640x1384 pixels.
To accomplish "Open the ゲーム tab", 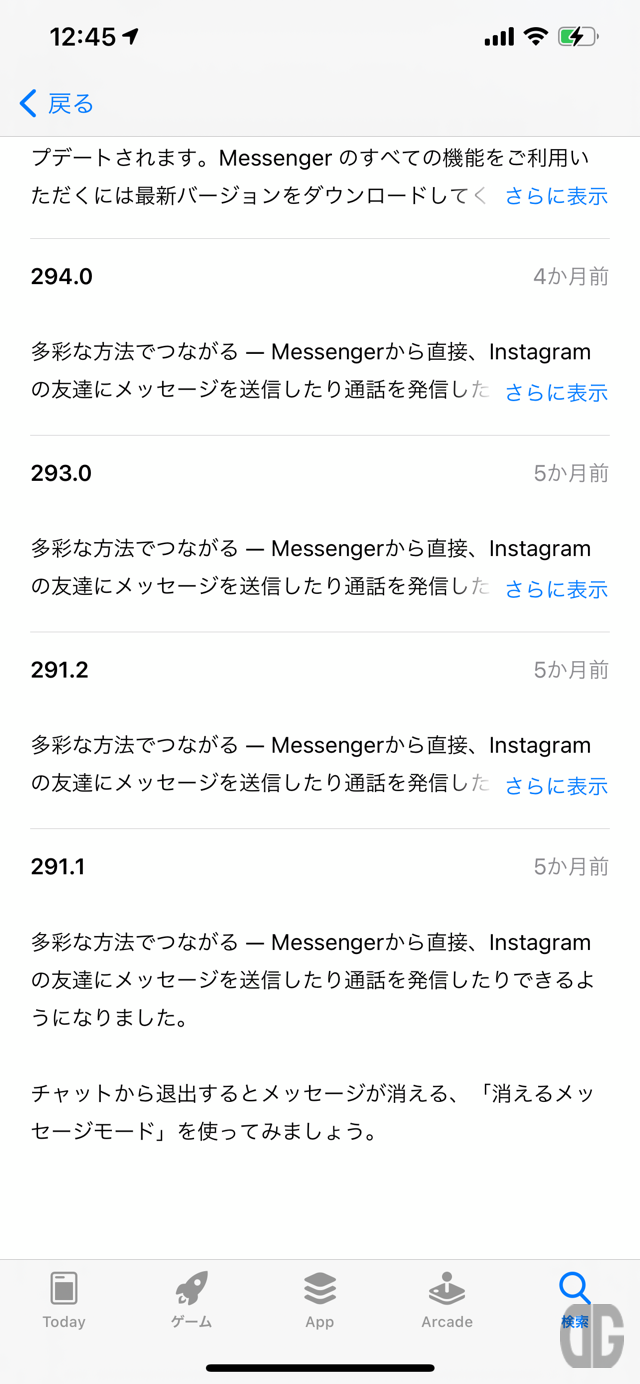I will pos(191,1300).
